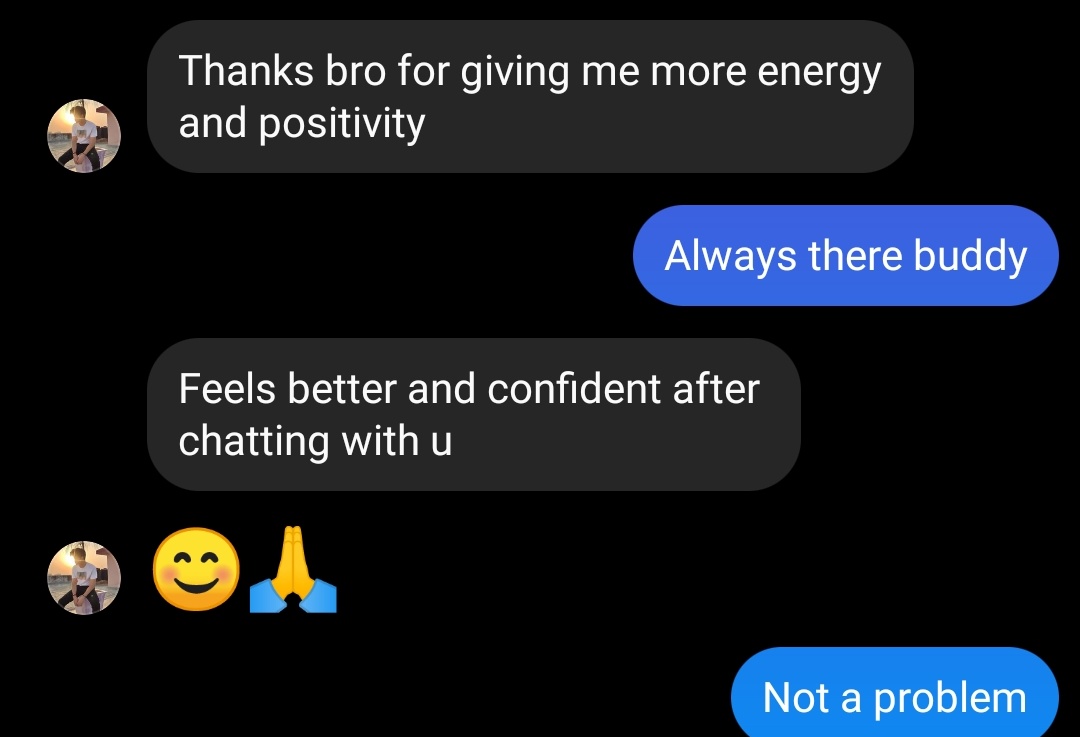This screenshot has width=1080, height=737.
Task: Open sender's avatar beside the emoji message
Action: [84, 578]
